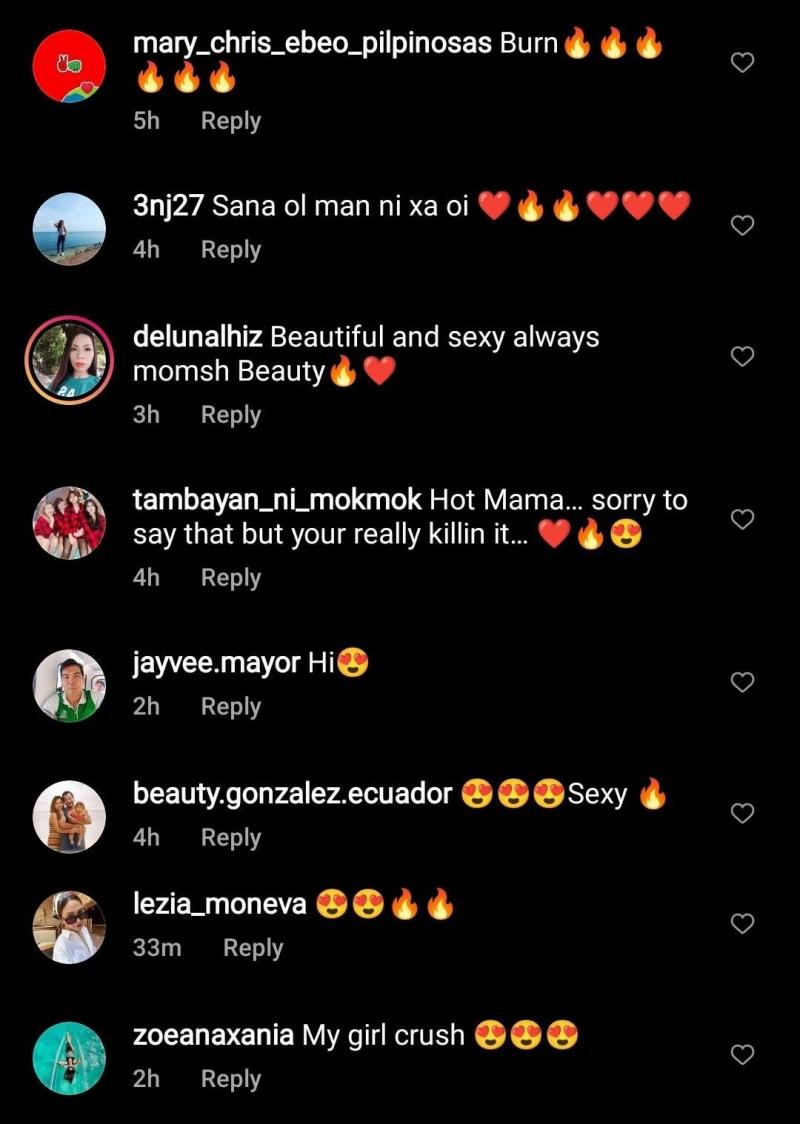Reply to 3nj27's comment
800x1124 pixels.
tap(230, 250)
